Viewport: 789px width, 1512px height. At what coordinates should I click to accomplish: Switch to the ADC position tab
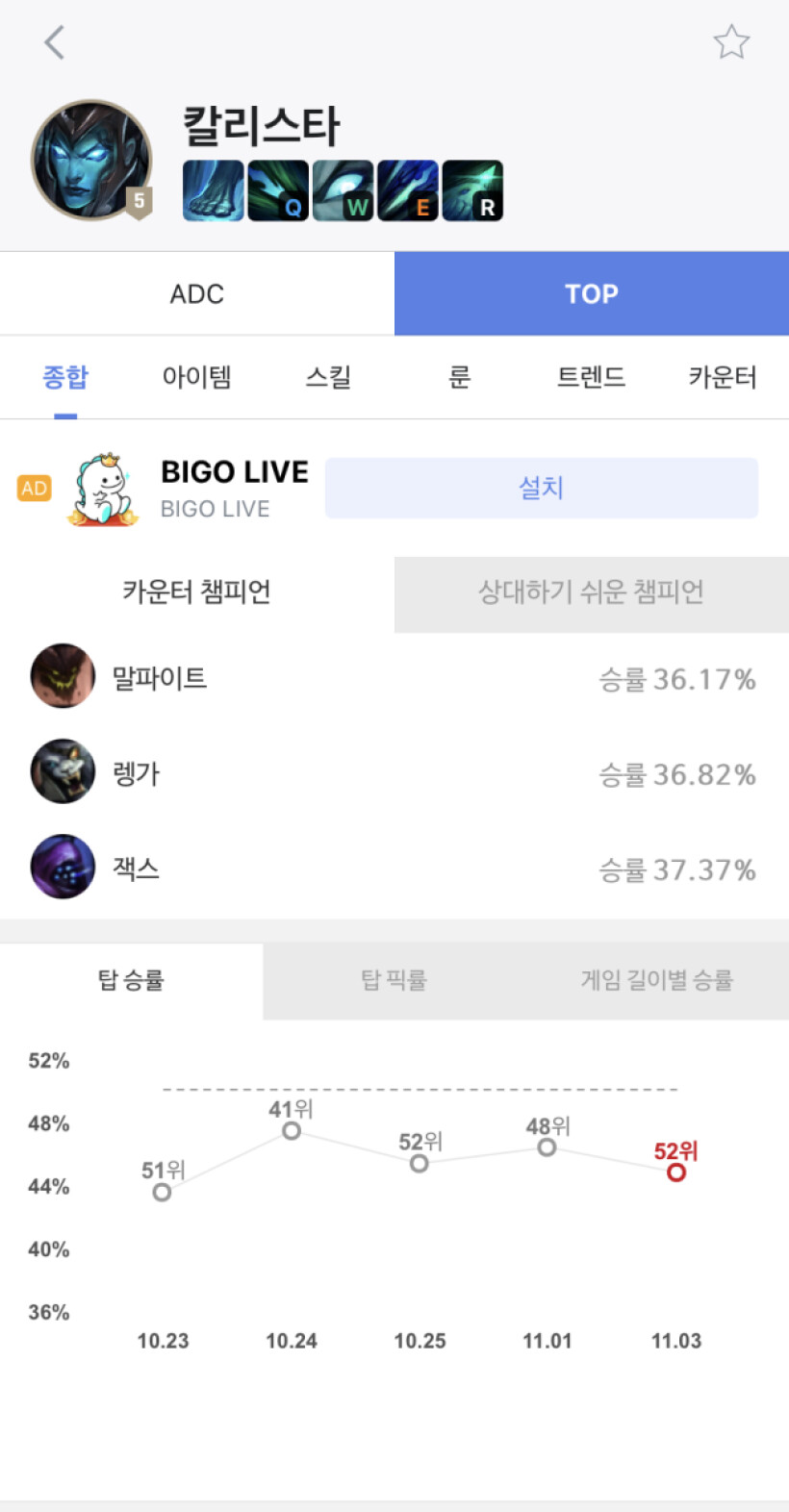[x=197, y=294]
